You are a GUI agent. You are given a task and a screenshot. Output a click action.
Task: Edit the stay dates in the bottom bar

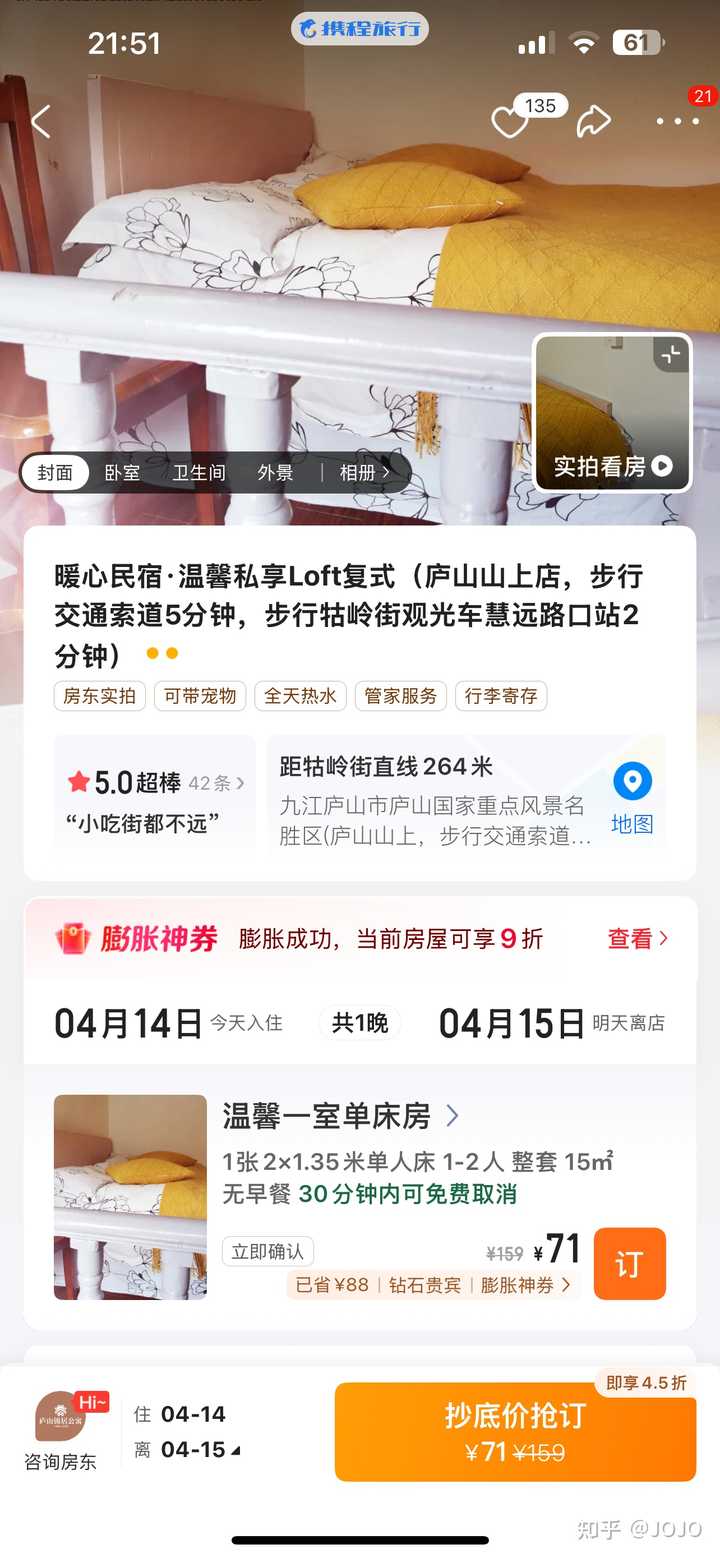coord(186,1431)
